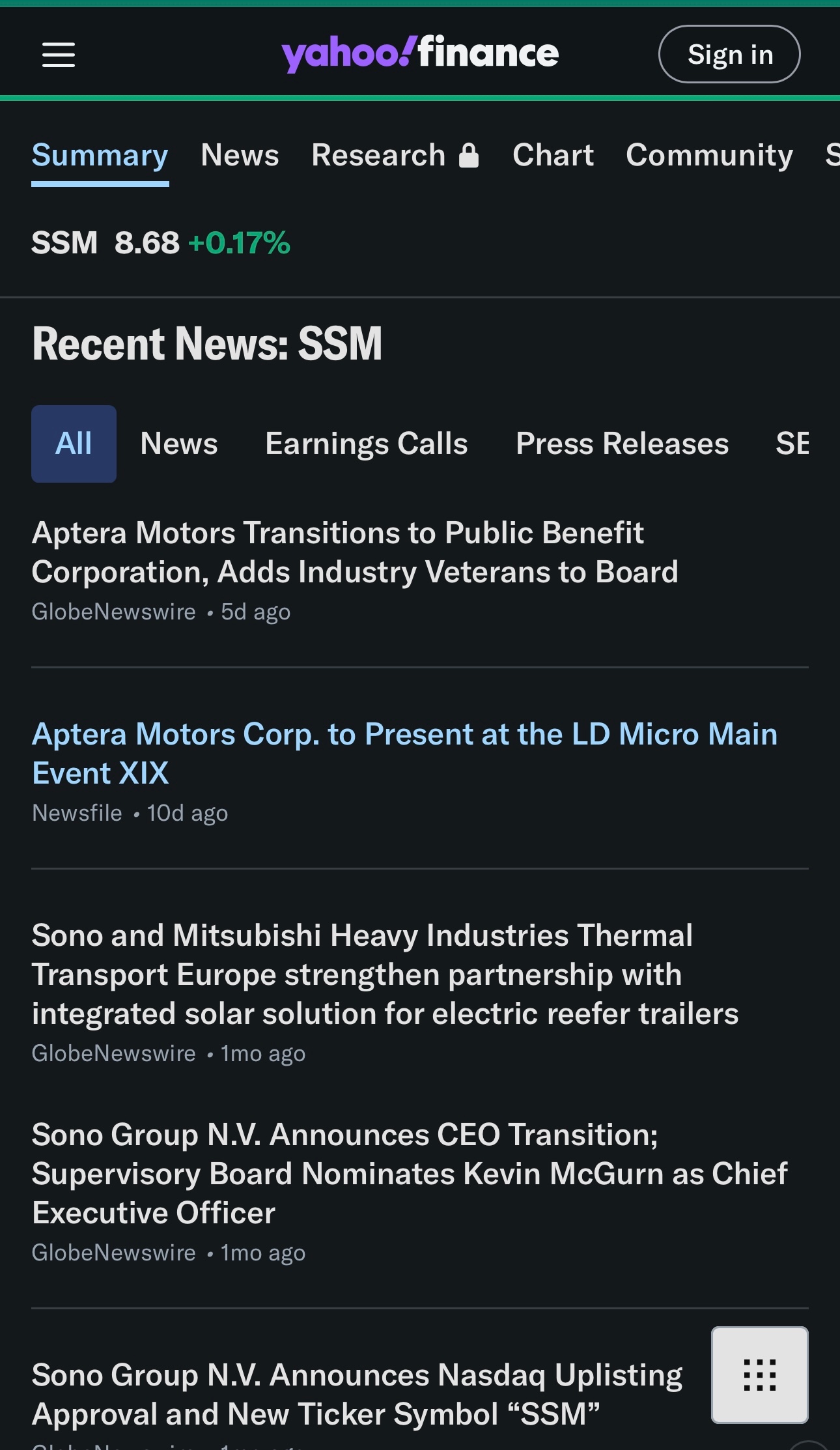Open Sono and Mitsubishi Heavy Industries article

click(x=384, y=974)
